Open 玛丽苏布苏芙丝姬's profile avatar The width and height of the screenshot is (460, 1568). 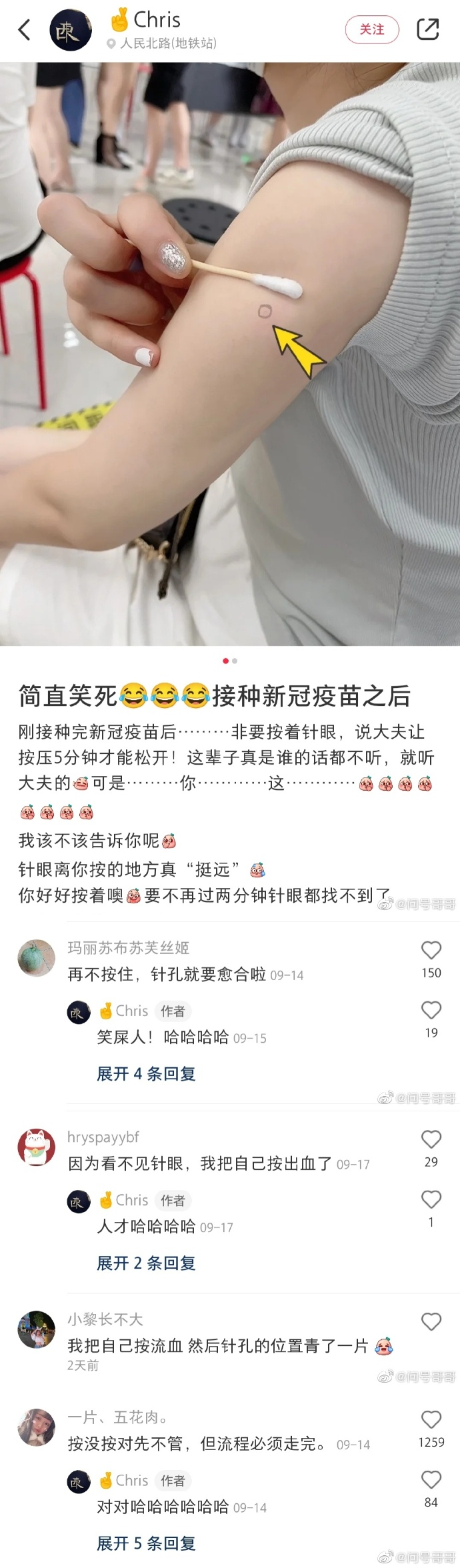[36, 958]
